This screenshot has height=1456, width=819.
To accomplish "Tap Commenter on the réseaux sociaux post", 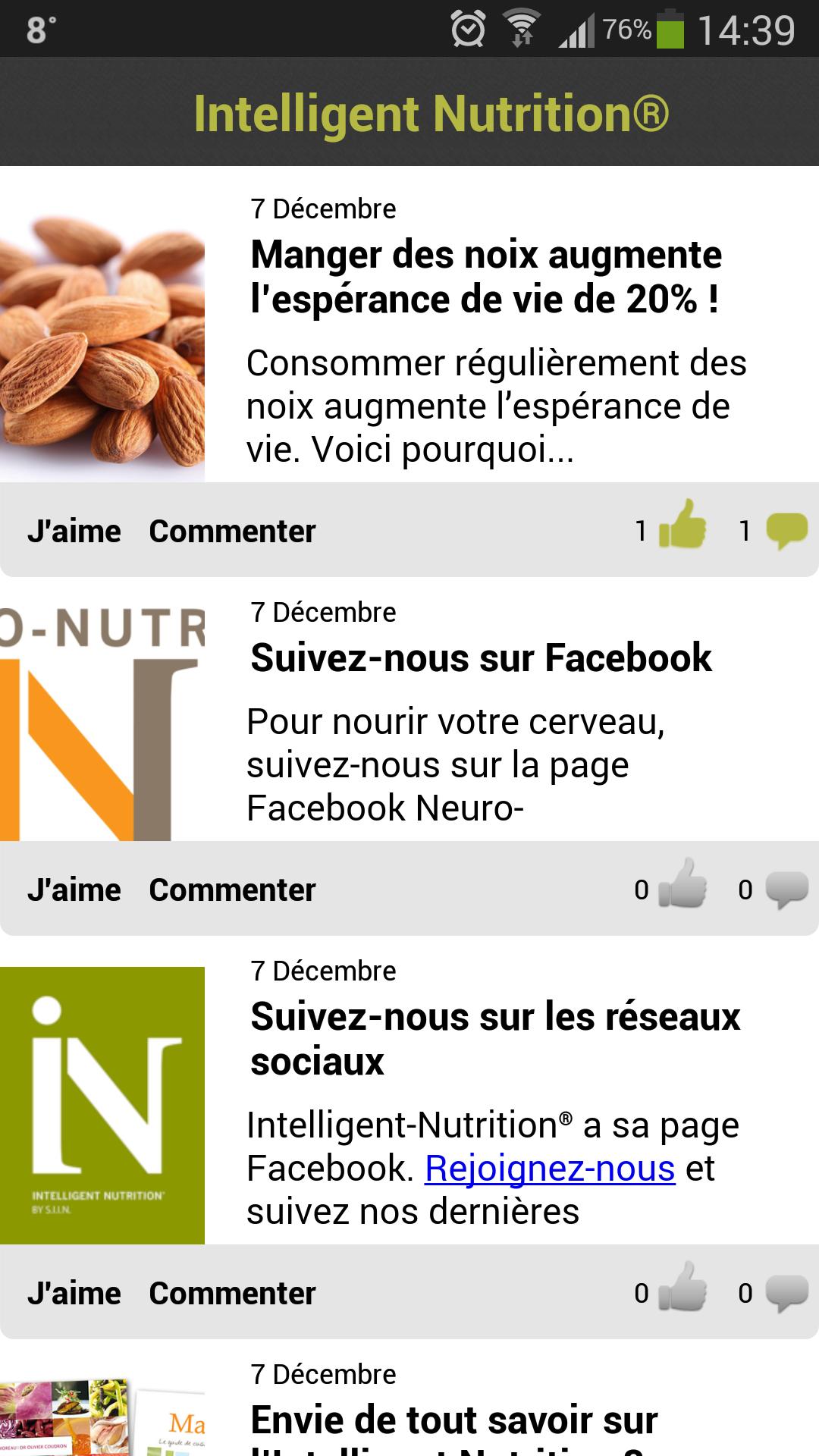I will pos(232,1293).
